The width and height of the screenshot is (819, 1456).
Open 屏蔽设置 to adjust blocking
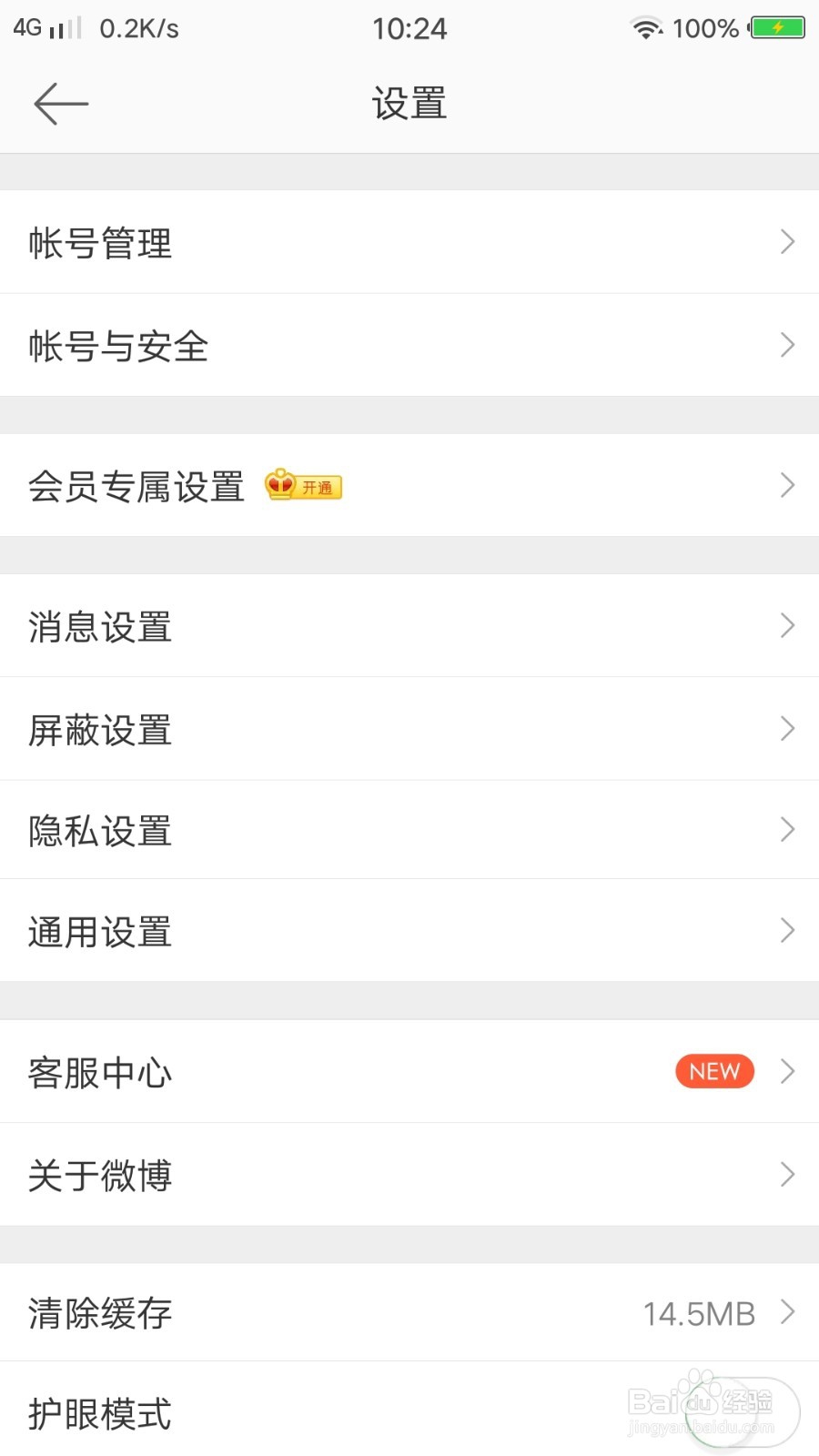[x=100, y=729]
